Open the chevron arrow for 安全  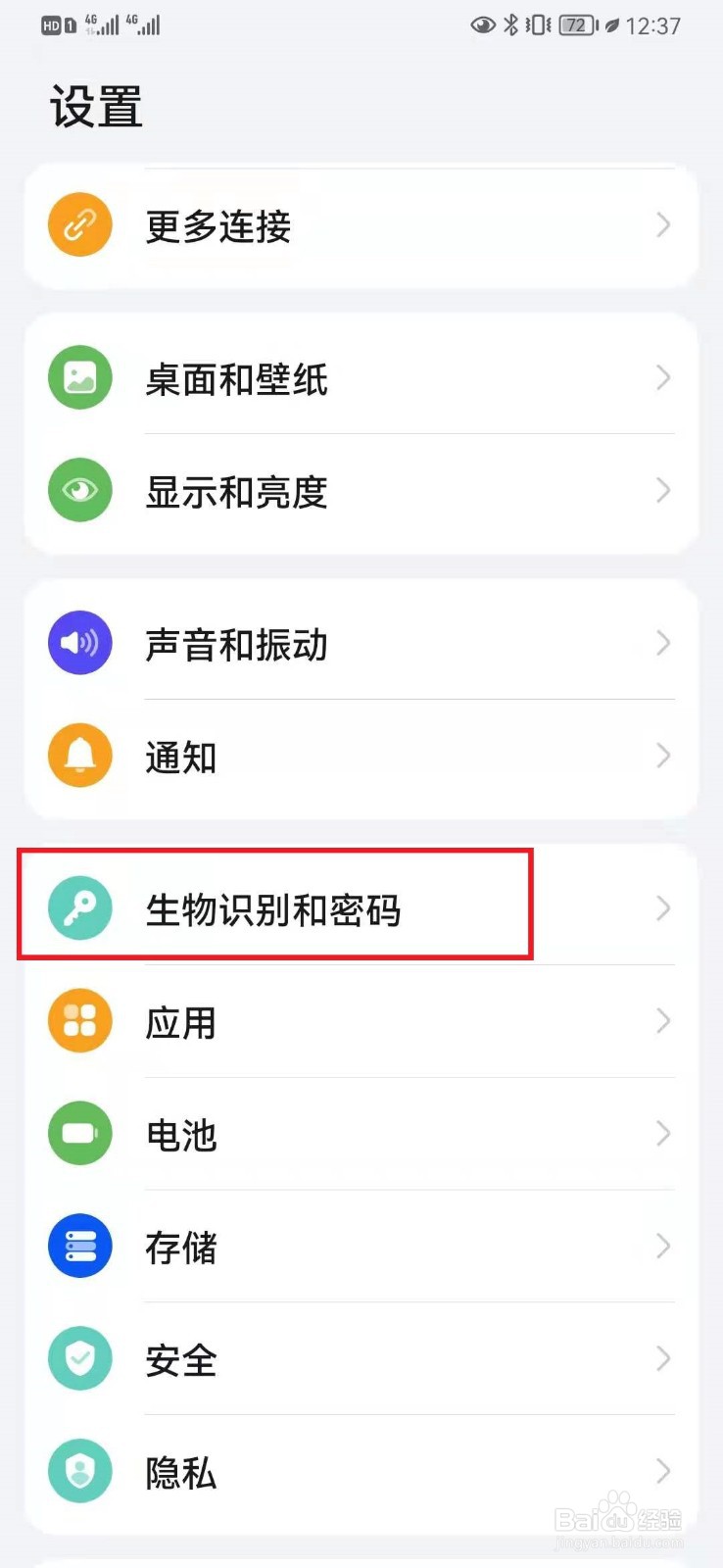[x=663, y=1358]
